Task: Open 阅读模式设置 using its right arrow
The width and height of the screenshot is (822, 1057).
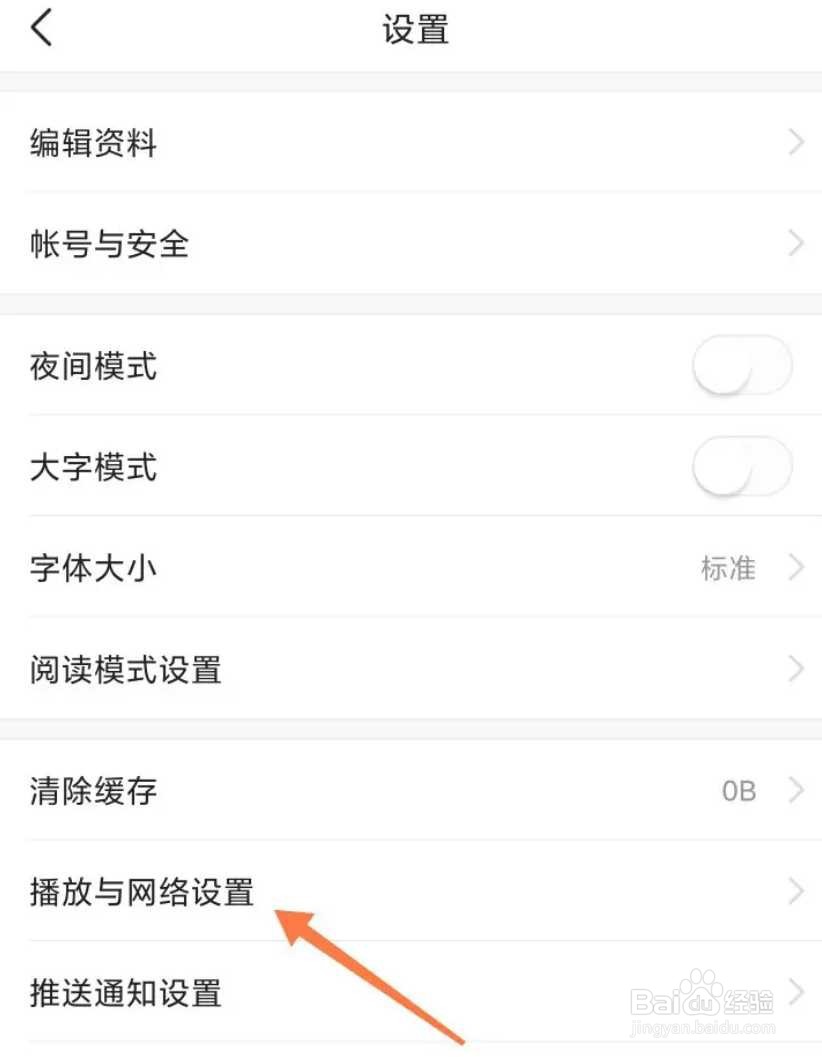Action: point(795,669)
